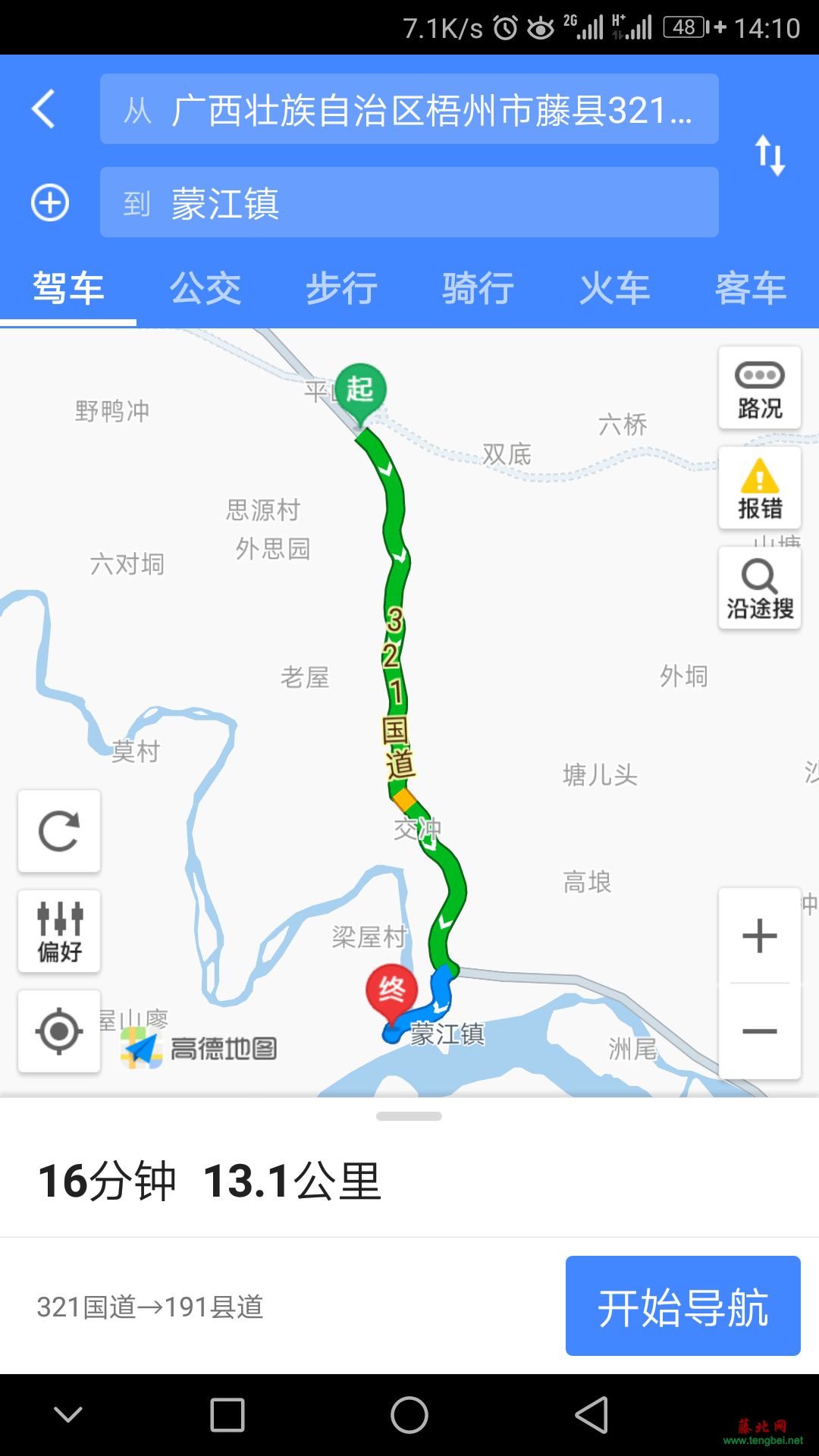Viewport: 819px width, 1456px height.
Task: Center map on my location
Action: click(59, 1031)
